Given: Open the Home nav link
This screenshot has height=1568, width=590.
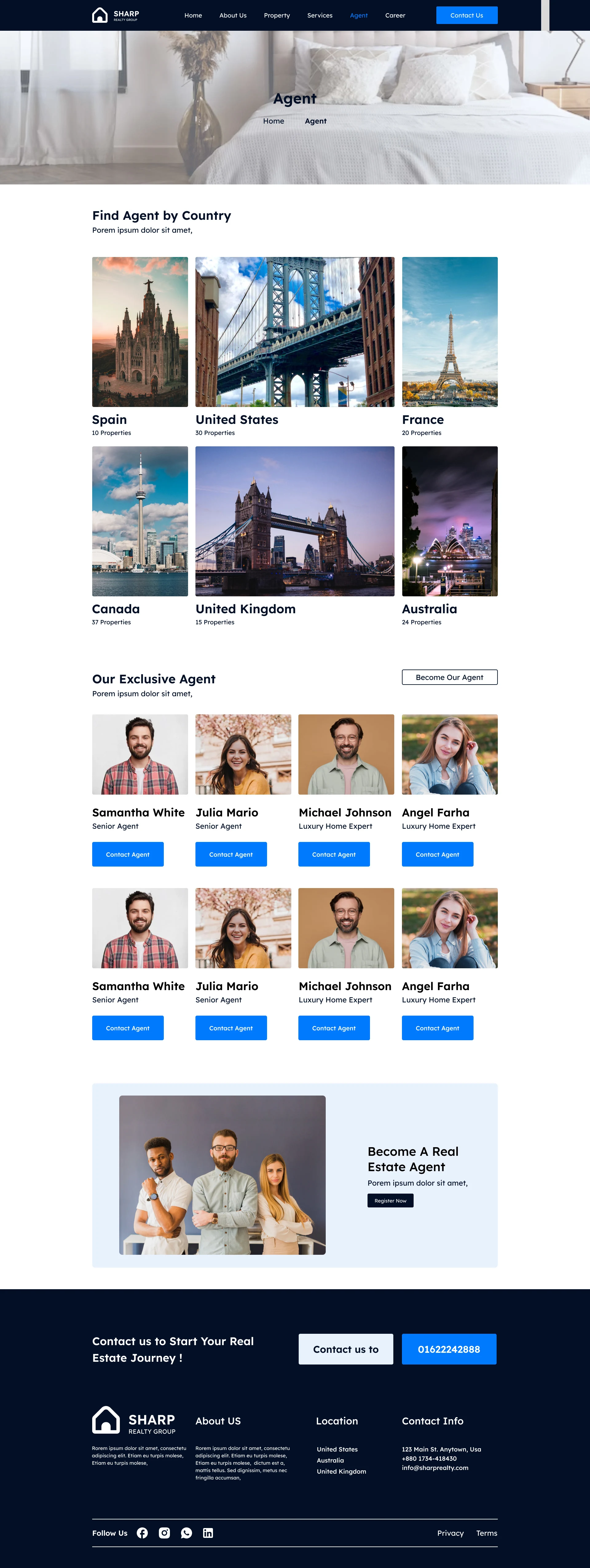Looking at the screenshot, I should pos(193,15).
